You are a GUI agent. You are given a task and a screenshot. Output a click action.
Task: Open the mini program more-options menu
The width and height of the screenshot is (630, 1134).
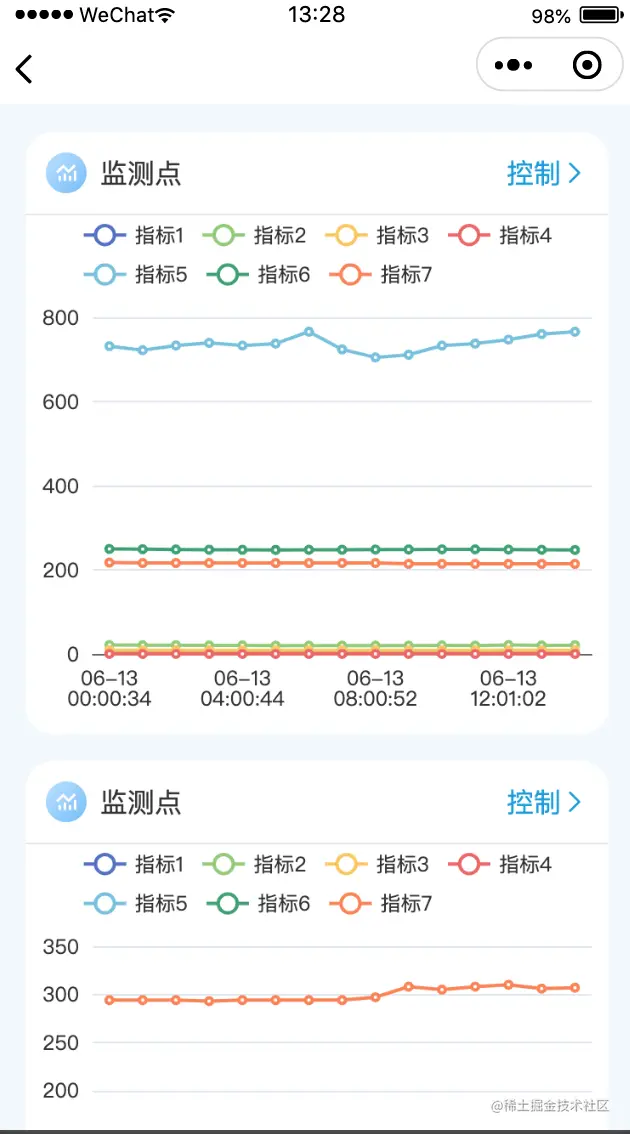coord(513,66)
